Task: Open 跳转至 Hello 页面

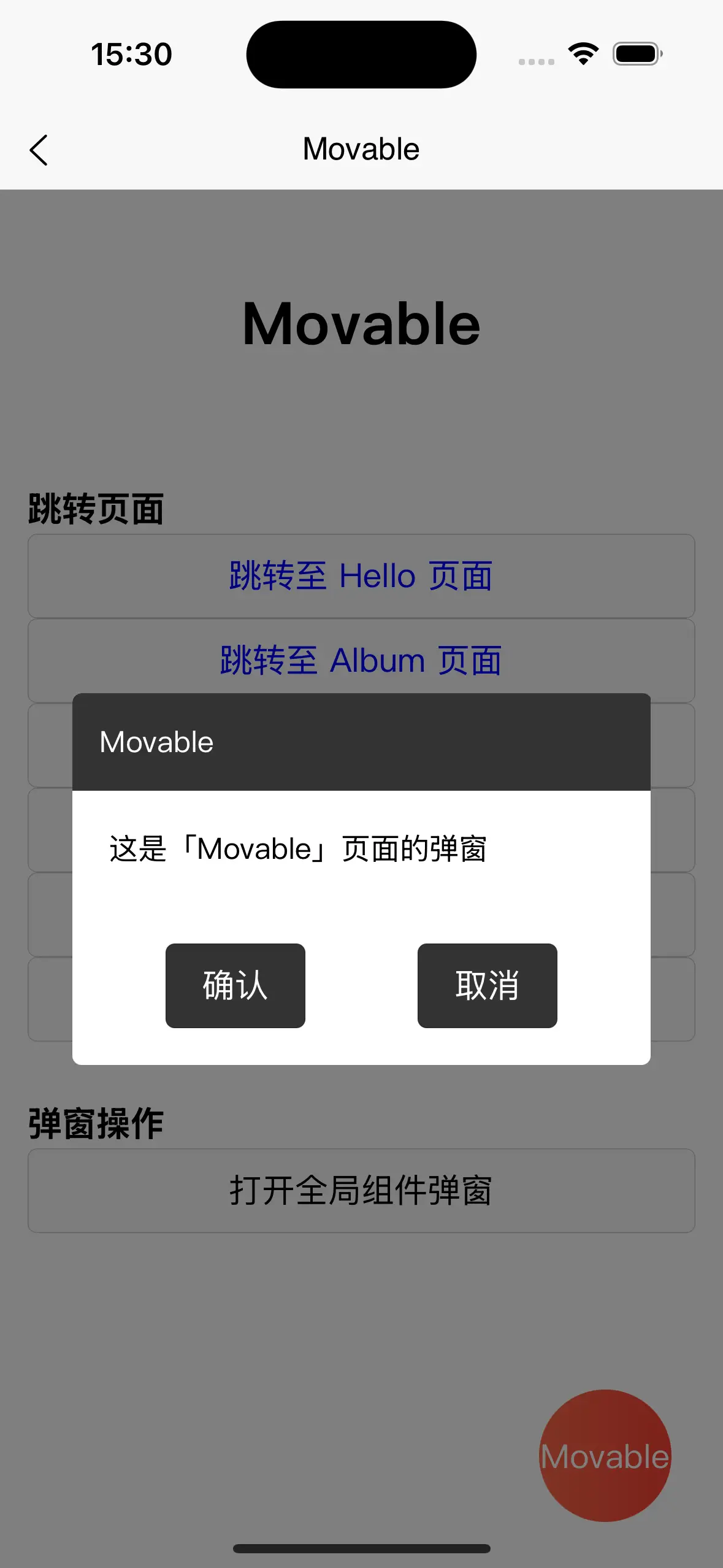Action: [361, 576]
